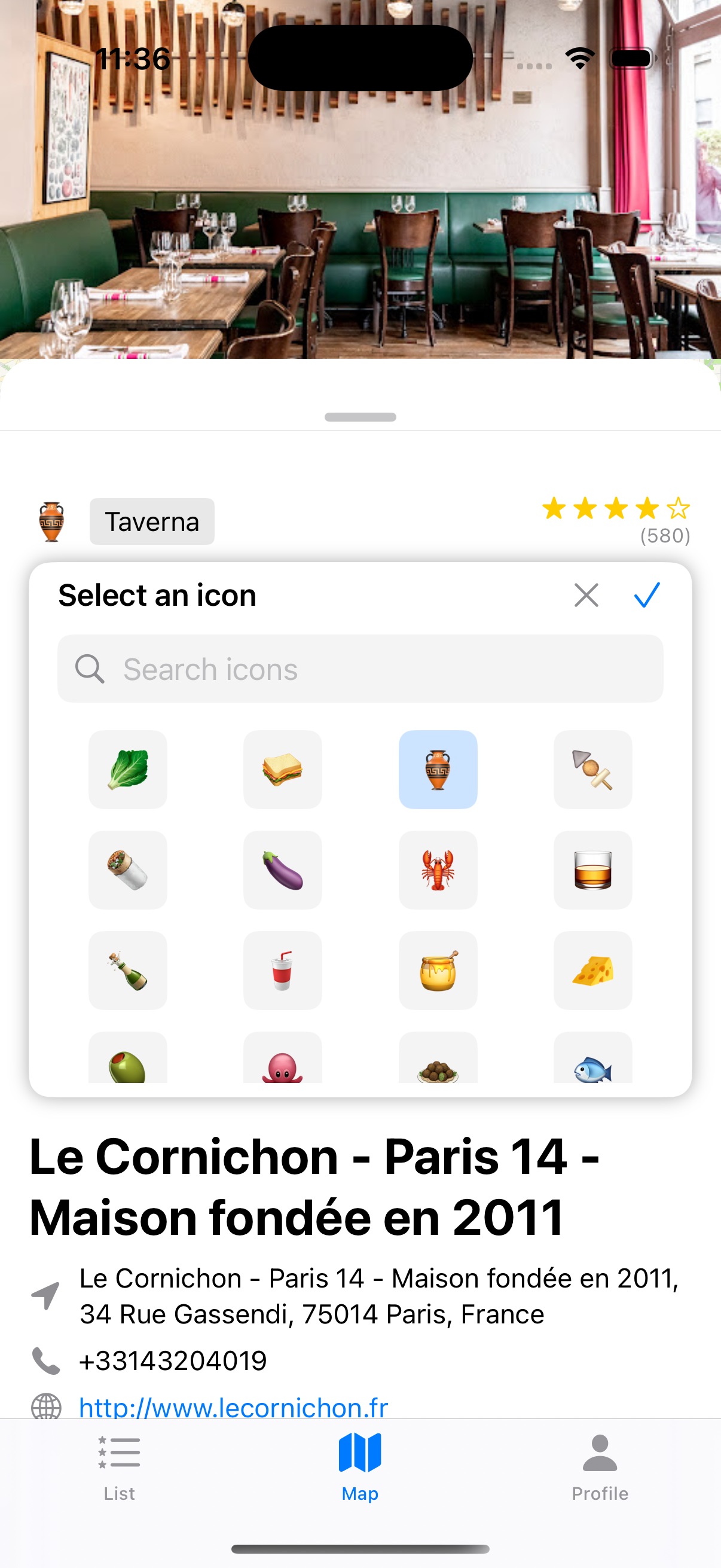Choose the champagne bottle icon
The image size is (721, 1568).
pyautogui.click(x=127, y=971)
